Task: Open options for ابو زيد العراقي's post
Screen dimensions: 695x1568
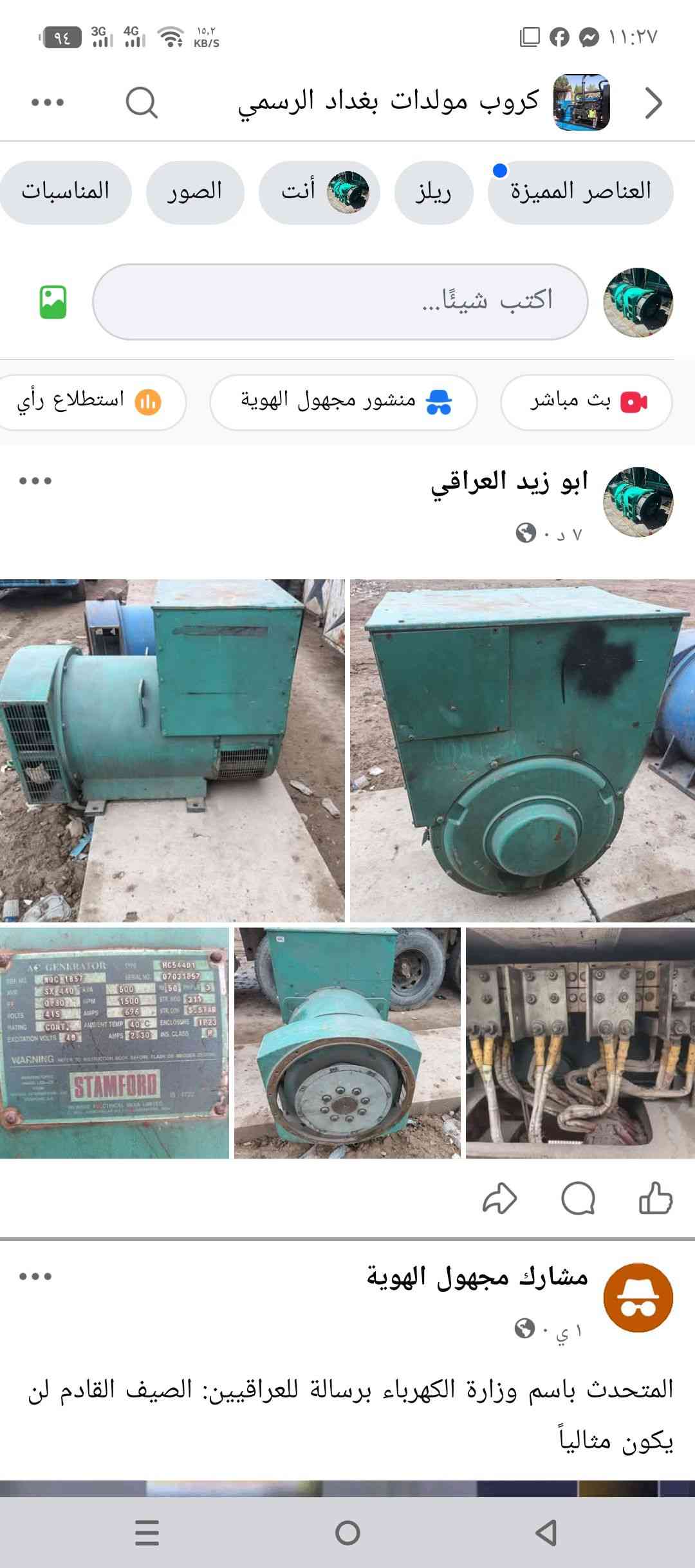Action: [35, 481]
